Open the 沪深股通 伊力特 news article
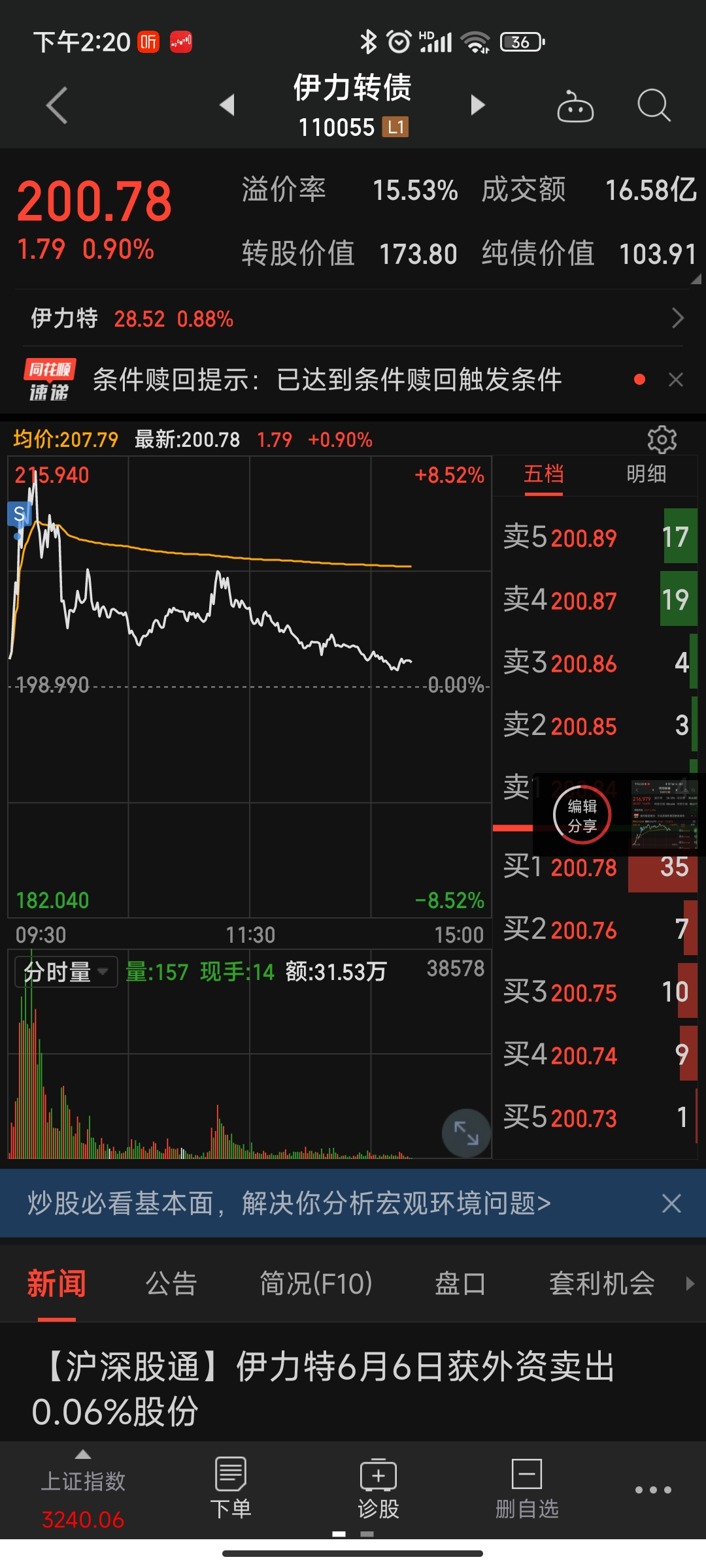The image size is (706, 1568). [327, 1388]
